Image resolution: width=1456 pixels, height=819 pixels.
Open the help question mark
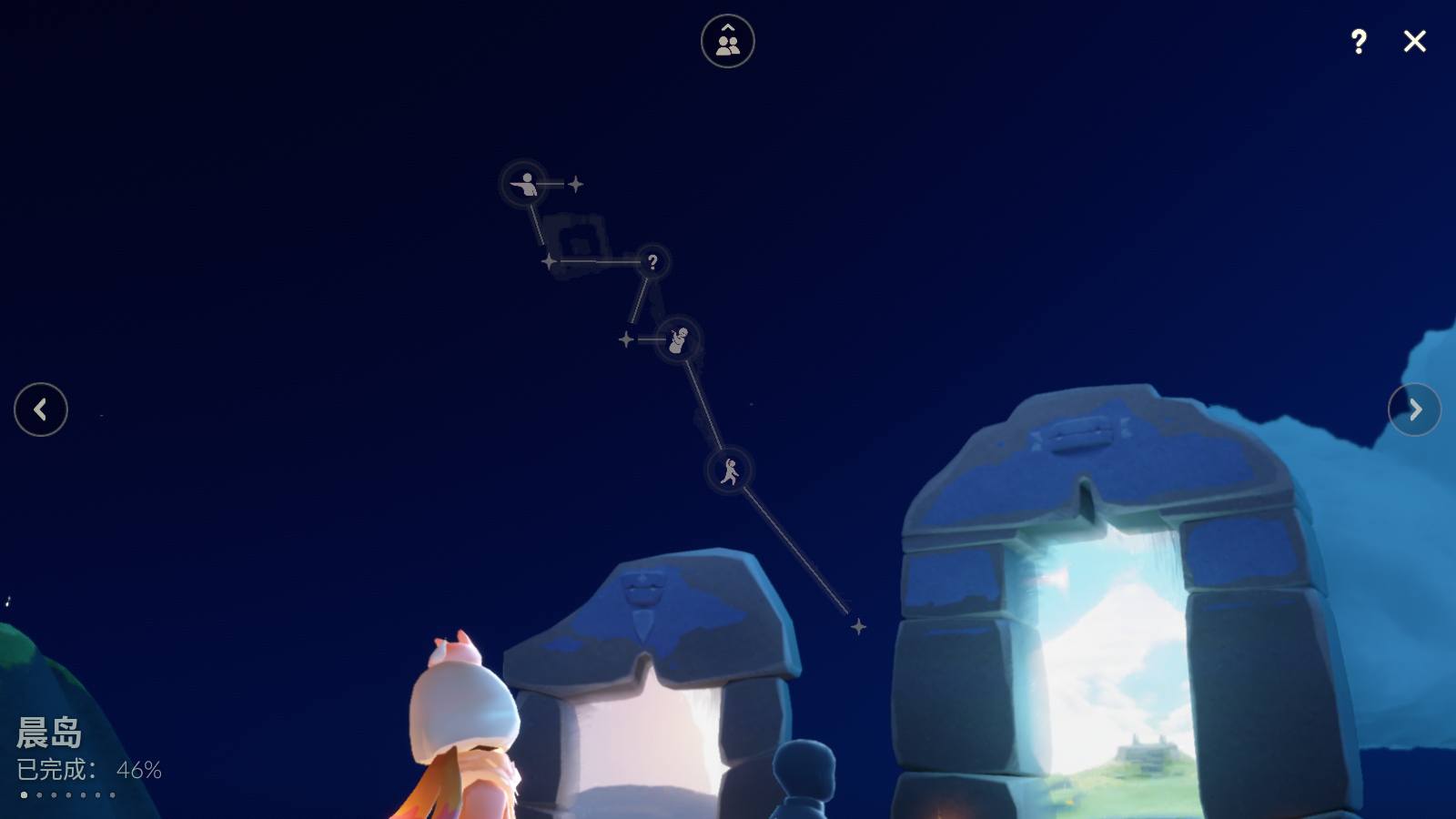coord(1359,41)
